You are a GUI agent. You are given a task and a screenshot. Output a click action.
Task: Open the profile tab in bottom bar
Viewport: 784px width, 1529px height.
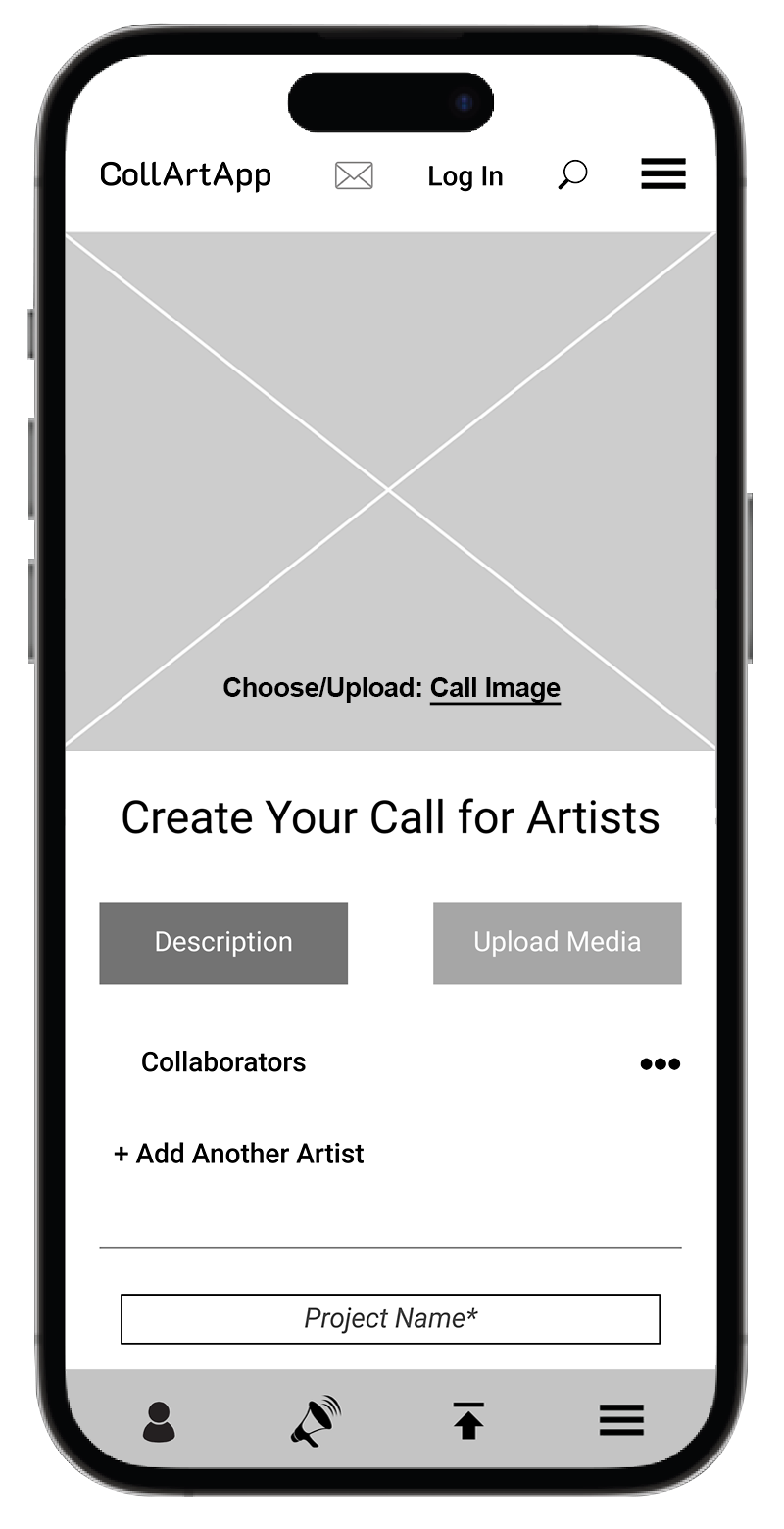point(159,1421)
